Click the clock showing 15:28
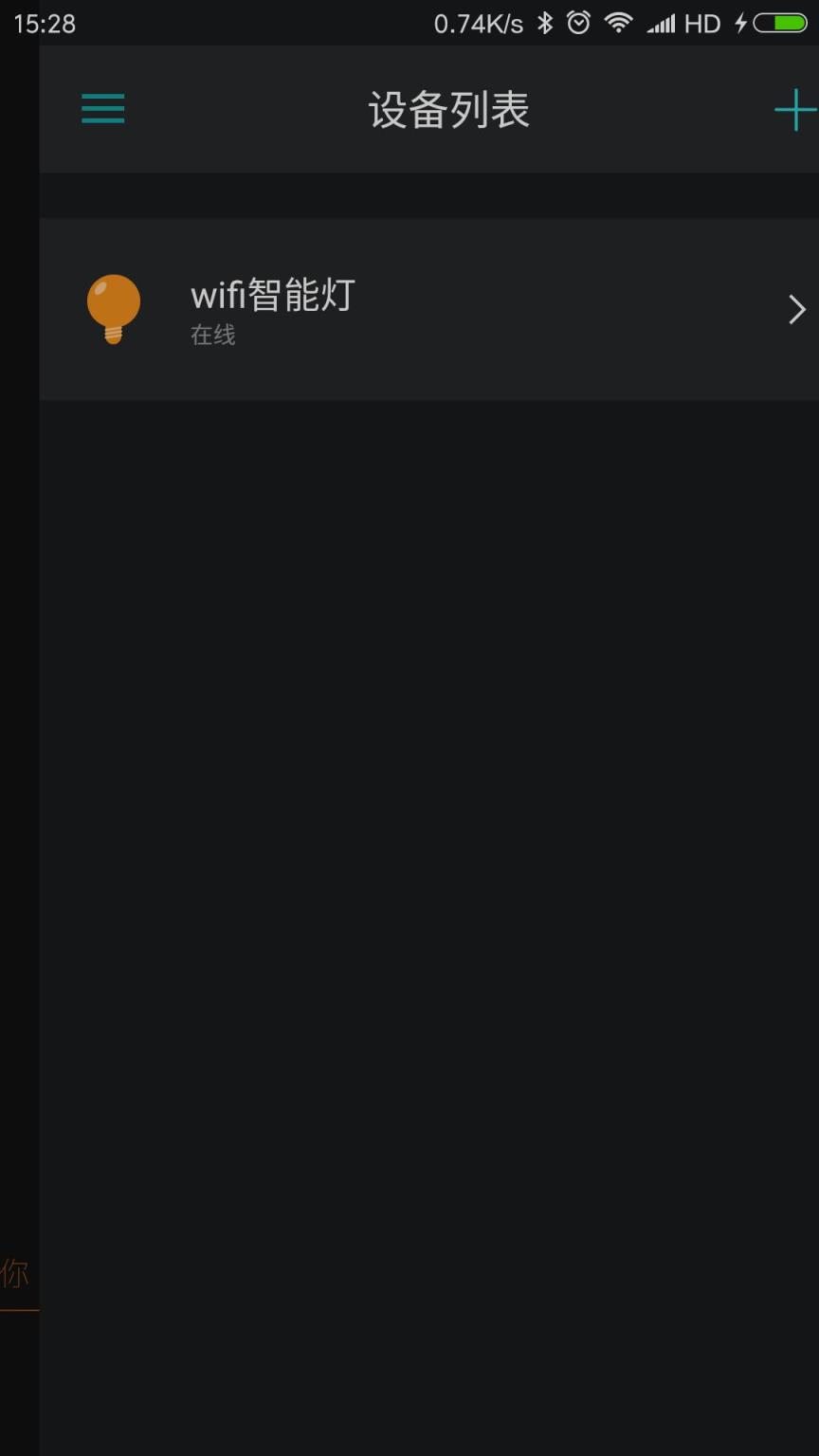Viewport: 819px width, 1456px height. 45,23
